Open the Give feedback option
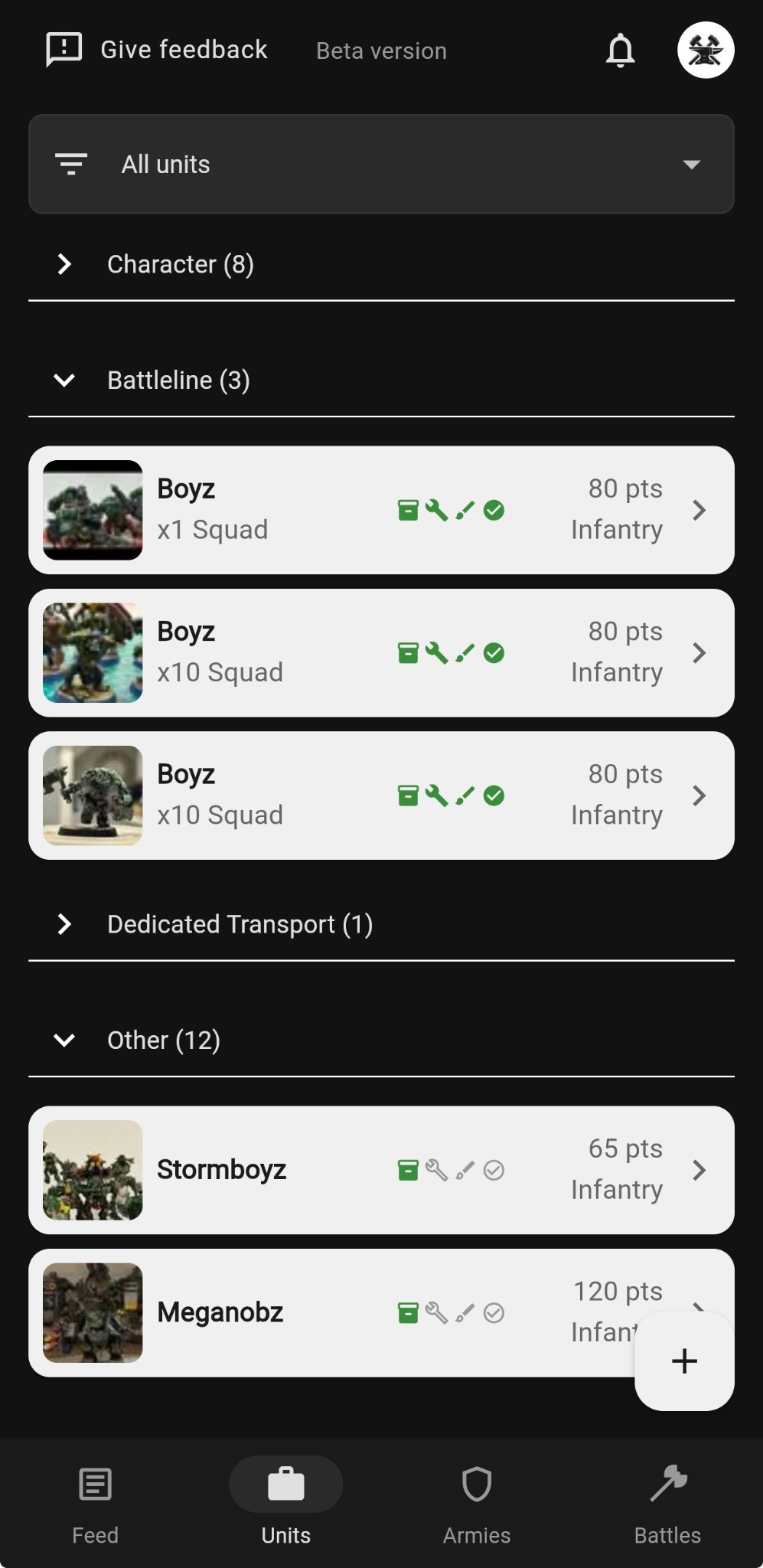The image size is (763, 1568). click(158, 51)
